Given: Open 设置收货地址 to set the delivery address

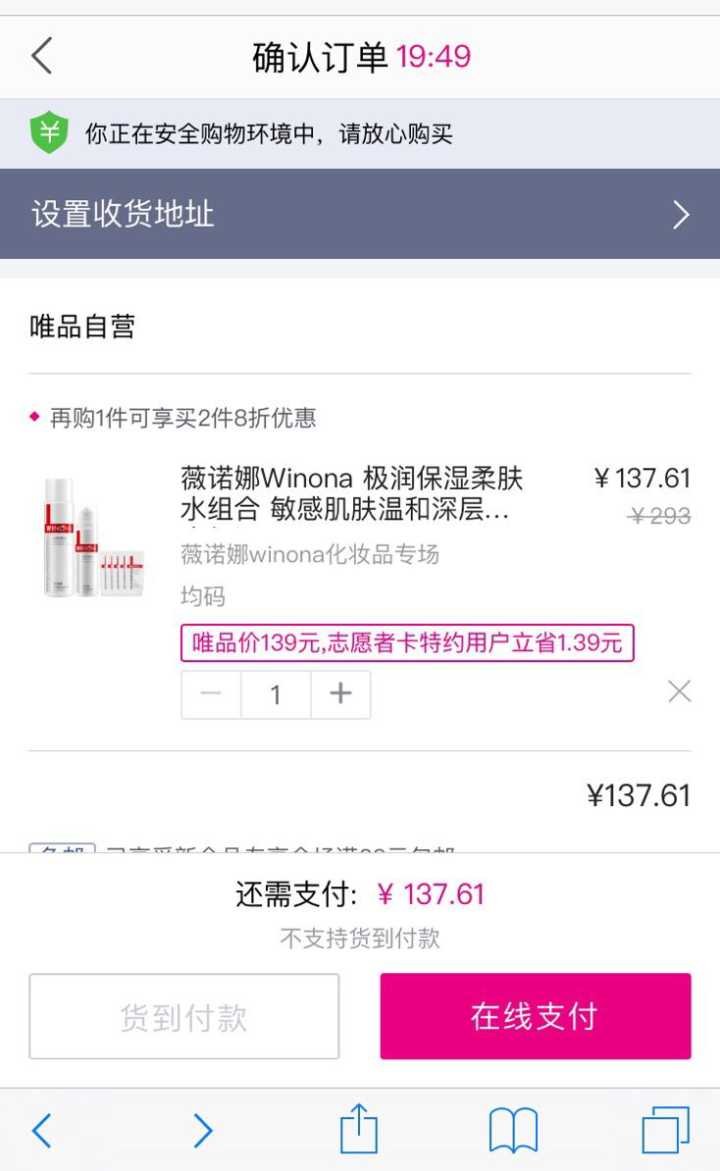Looking at the screenshot, I should point(360,214).
